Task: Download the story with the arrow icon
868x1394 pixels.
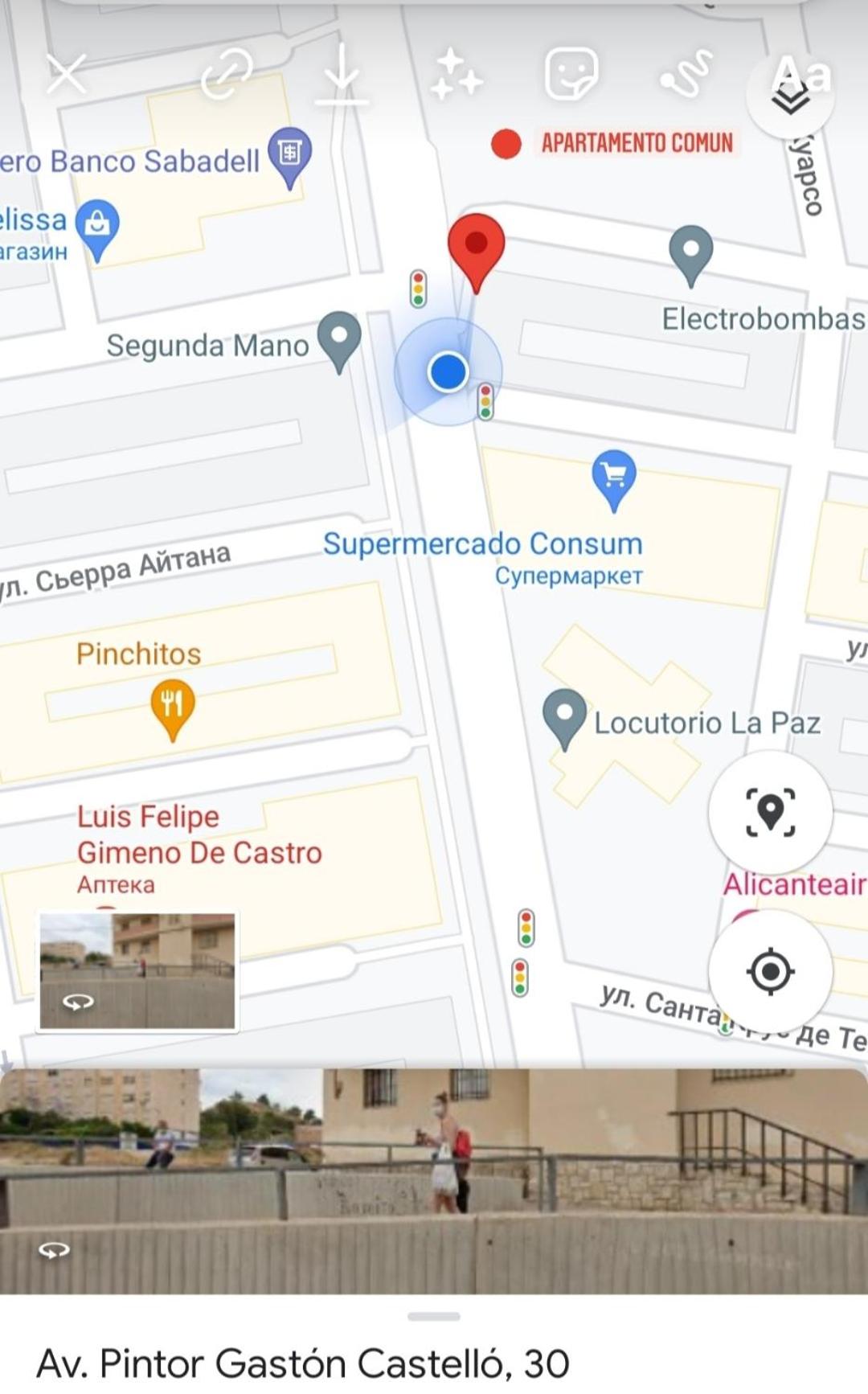Action: 342,74
